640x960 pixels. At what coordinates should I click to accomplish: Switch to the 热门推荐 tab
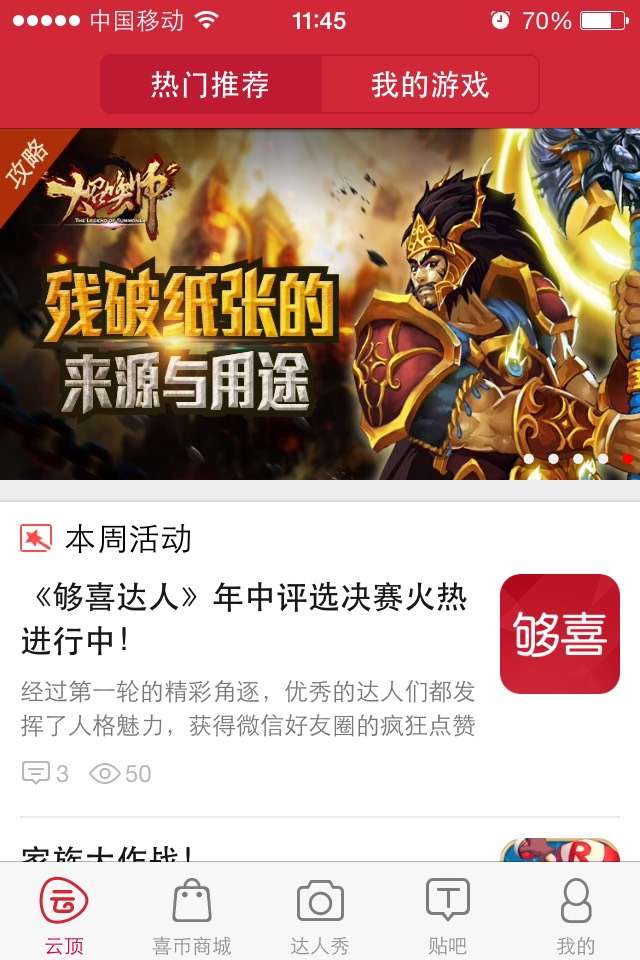coord(211,84)
